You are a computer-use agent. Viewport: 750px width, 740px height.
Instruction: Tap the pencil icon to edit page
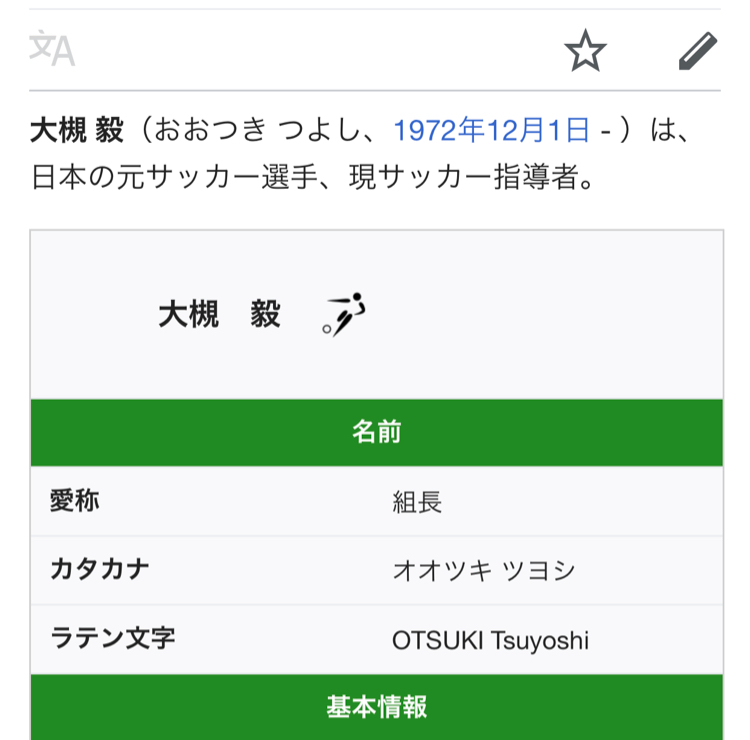[697, 50]
